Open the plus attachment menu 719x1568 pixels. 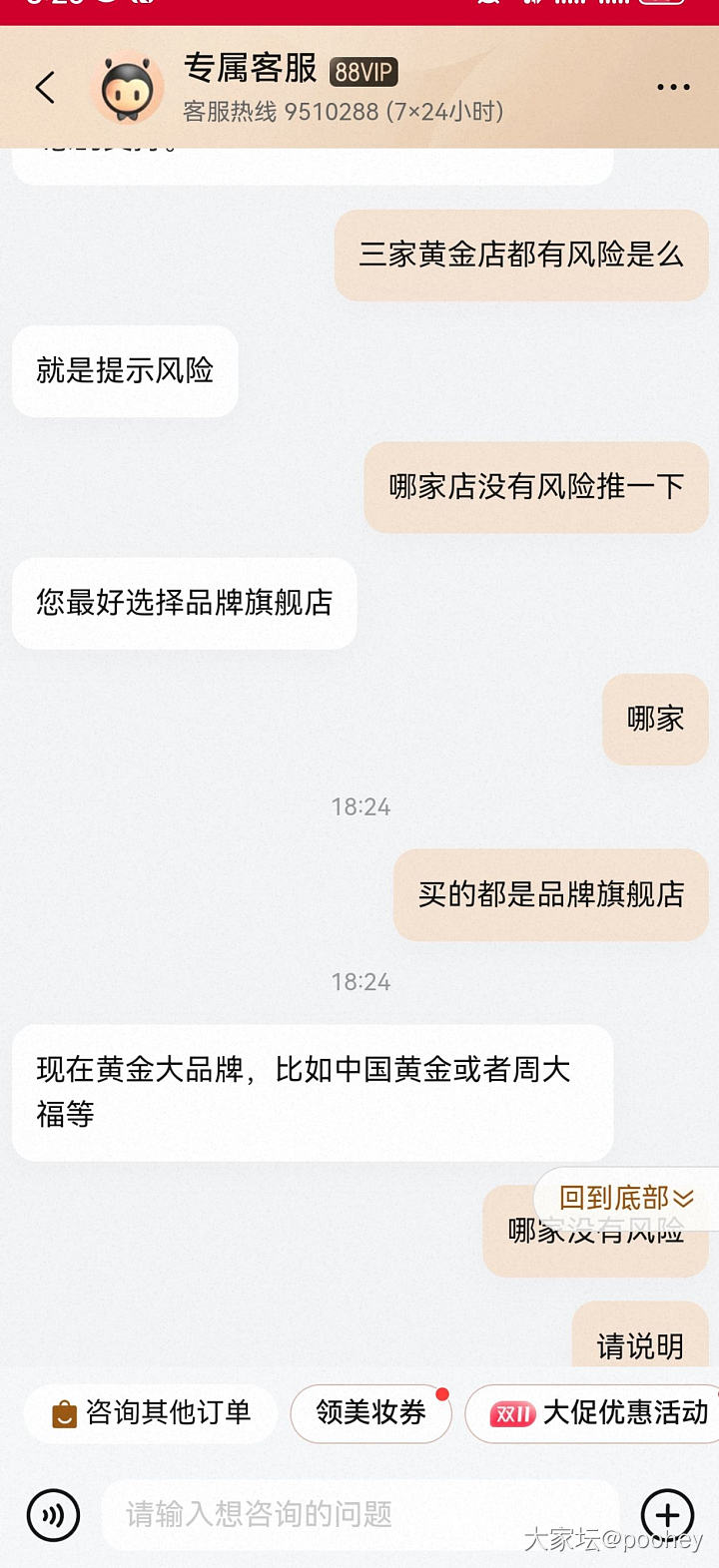(x=667, y=1515)
